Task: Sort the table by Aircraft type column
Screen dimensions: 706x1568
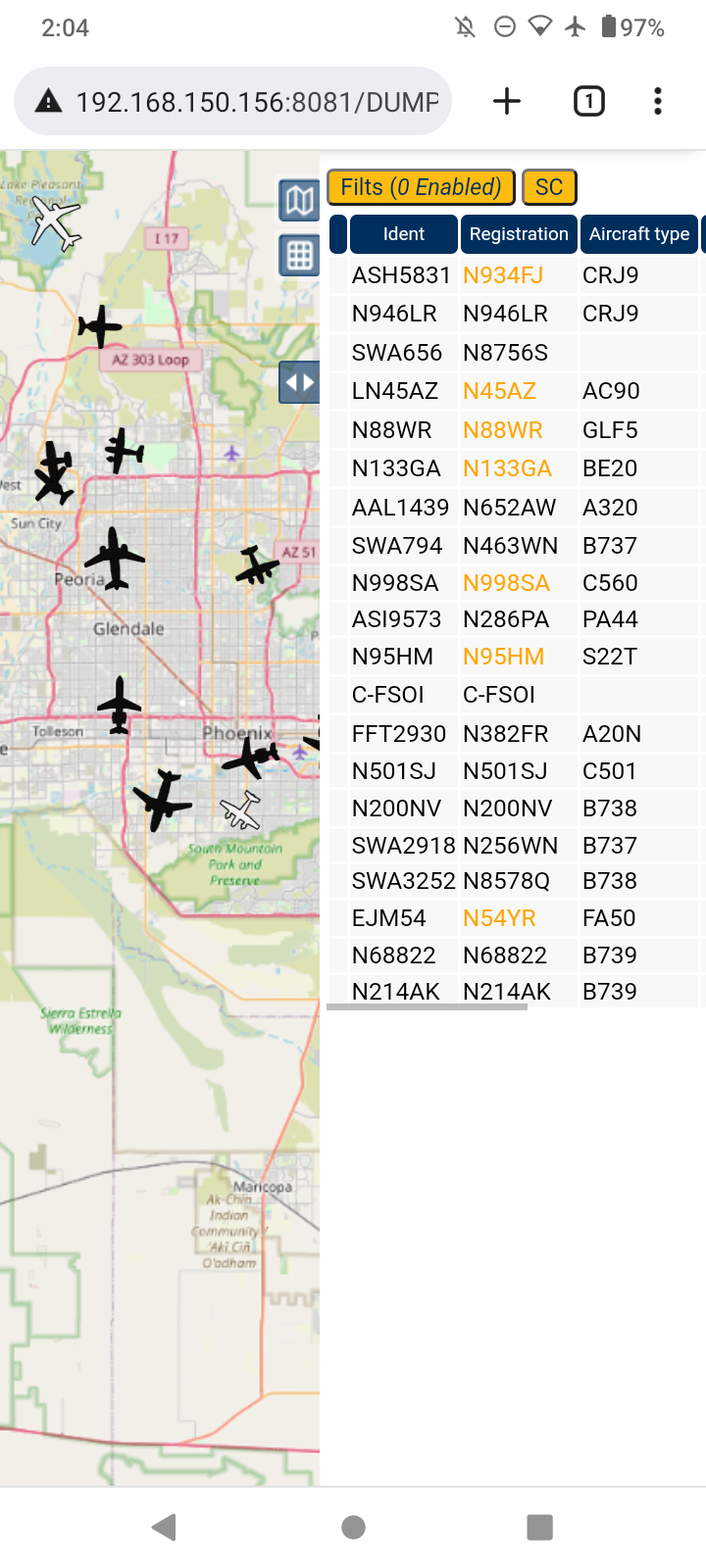Action: (639, 234)
